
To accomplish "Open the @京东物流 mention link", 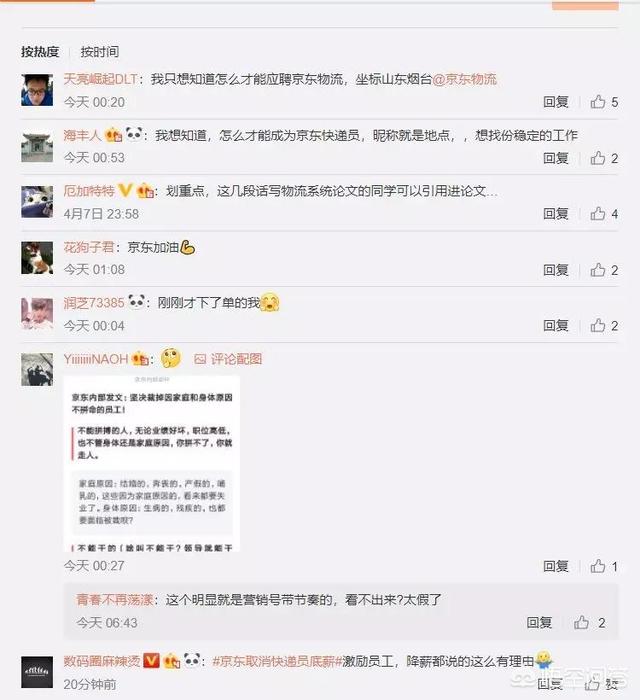I will coord(464,79).
